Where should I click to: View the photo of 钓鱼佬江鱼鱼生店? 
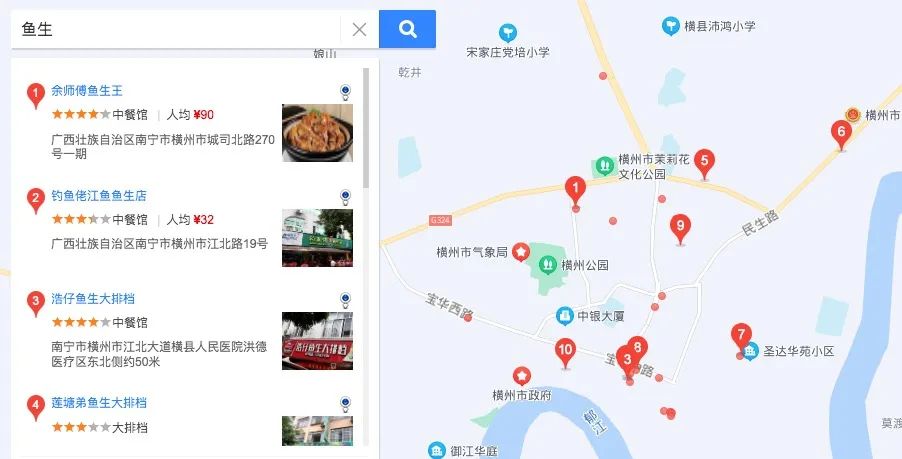coord(317,238)
